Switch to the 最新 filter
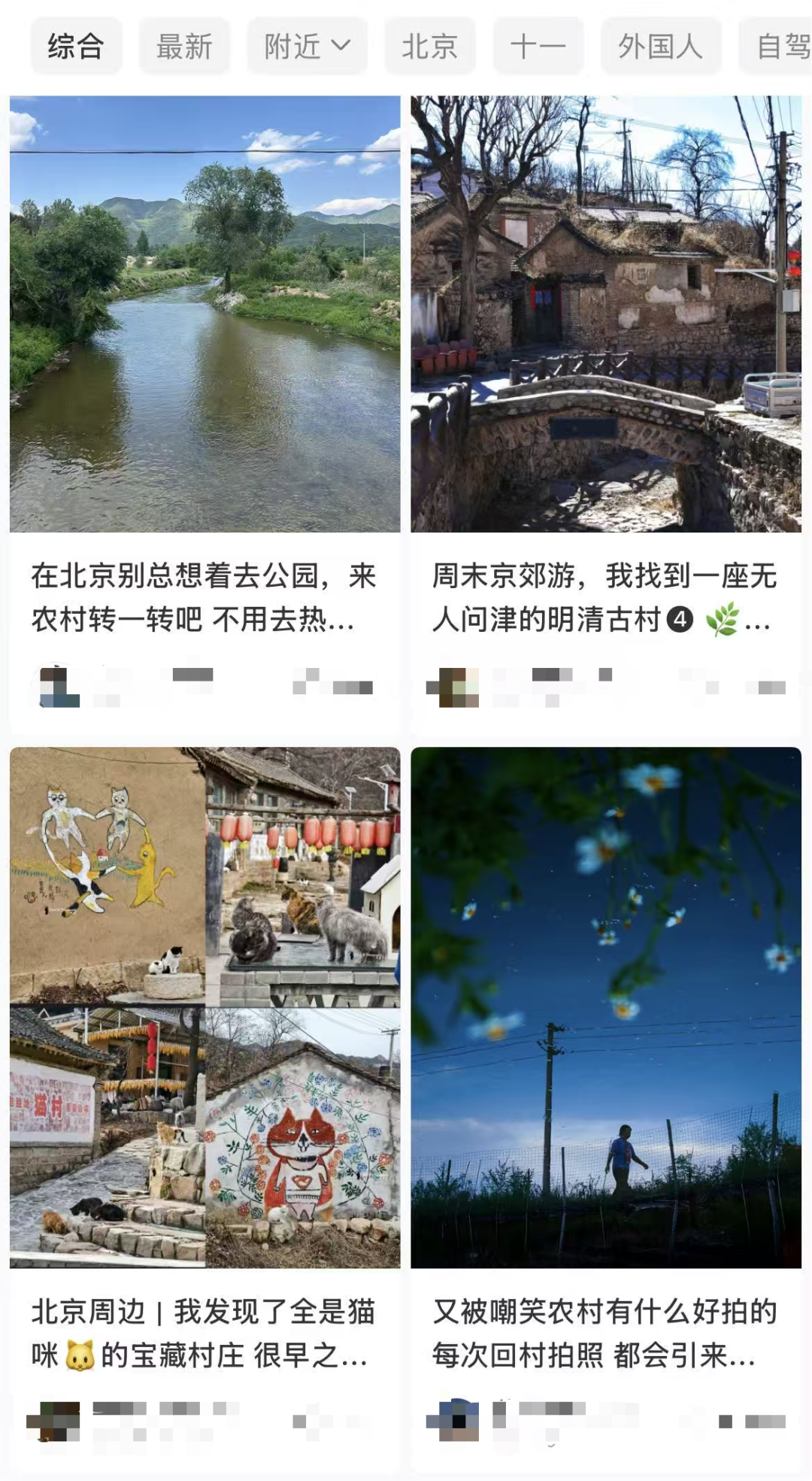 click(x=184, y=47)
